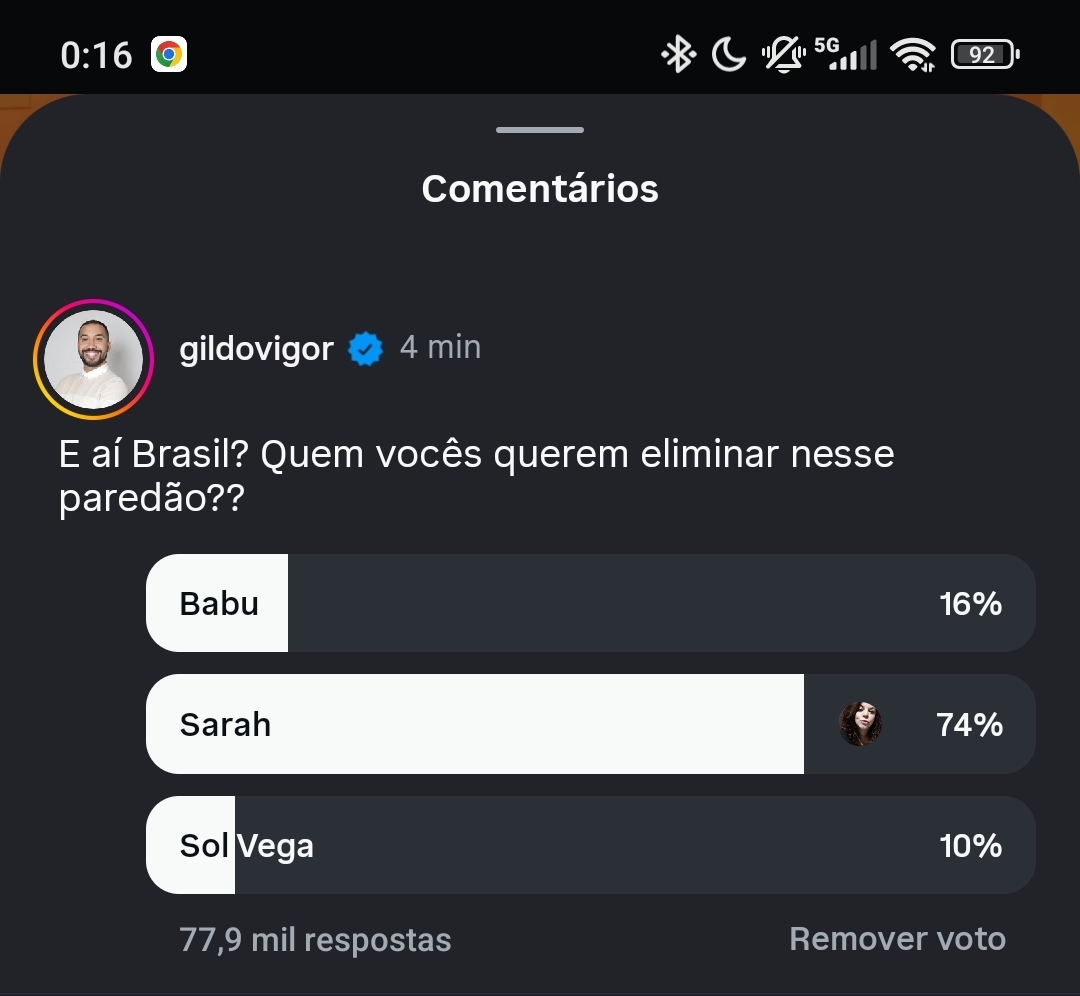Tap the comments sheet drag handle
Screen dimensions: 1080x996
point(540,130)
